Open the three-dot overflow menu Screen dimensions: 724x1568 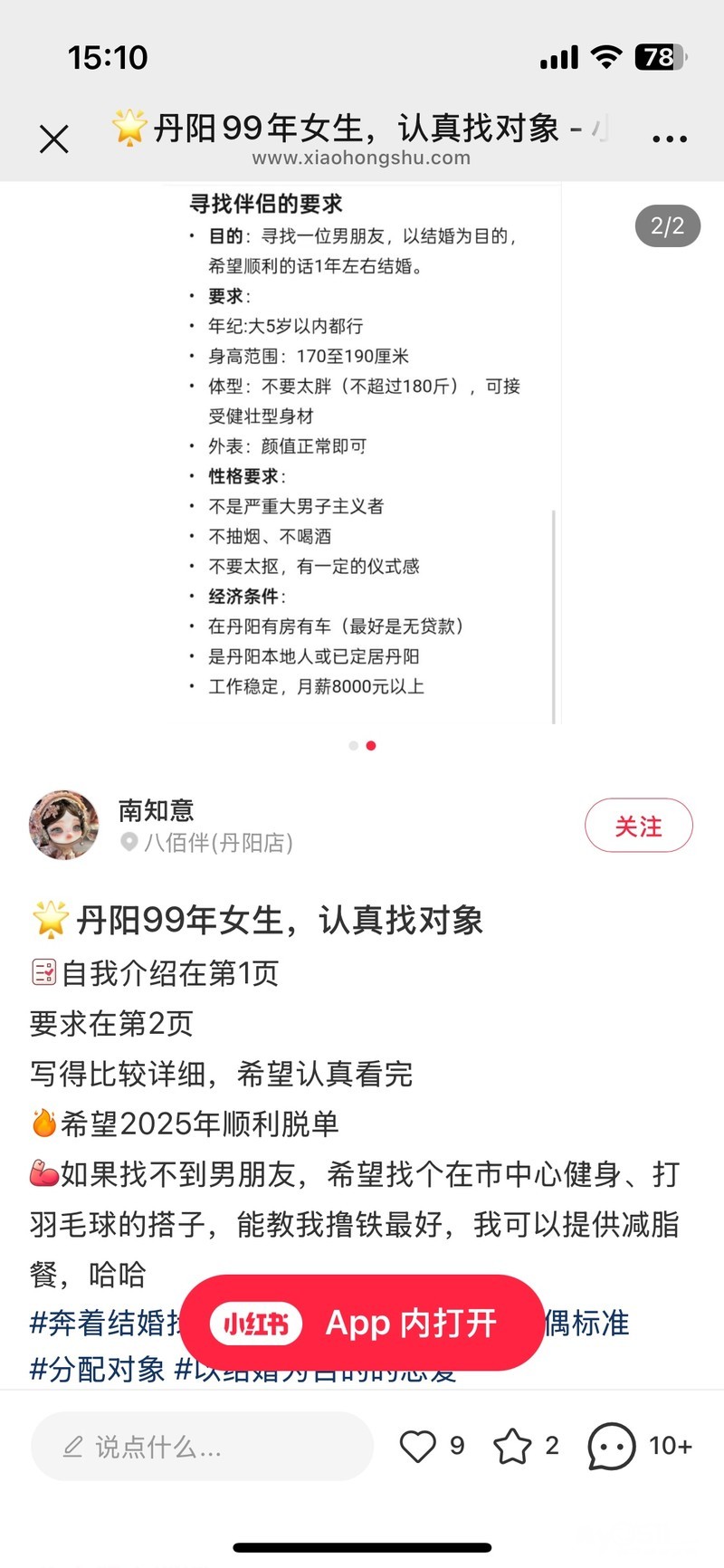pos(669,139)
